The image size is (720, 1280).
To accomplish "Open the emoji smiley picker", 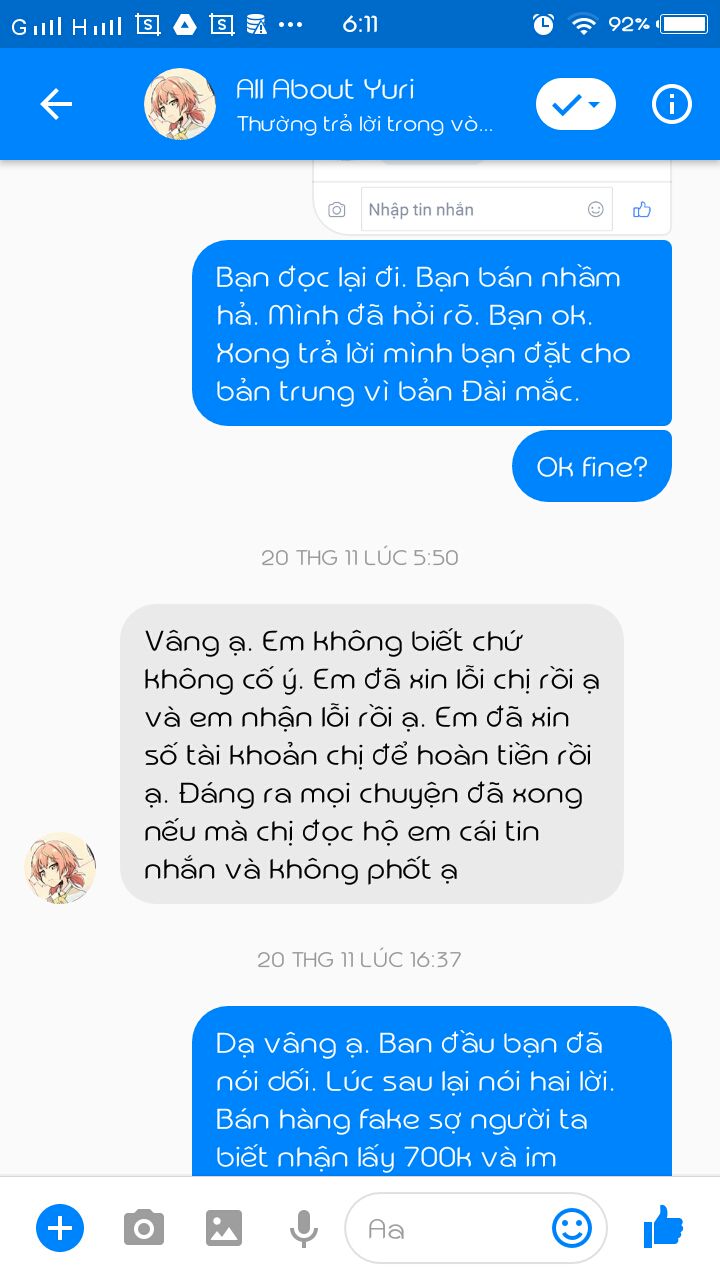I will tap(572, 1227).
